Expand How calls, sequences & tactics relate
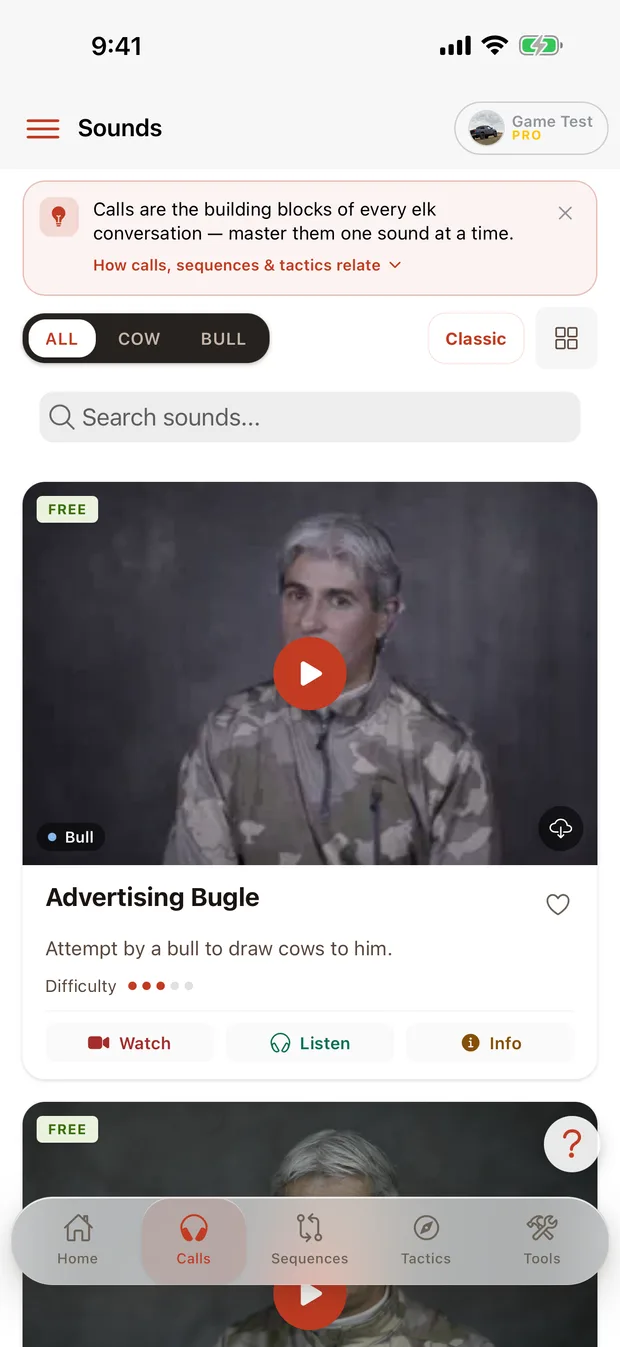This screenshot has height=1347, width=620. point(247,265)
